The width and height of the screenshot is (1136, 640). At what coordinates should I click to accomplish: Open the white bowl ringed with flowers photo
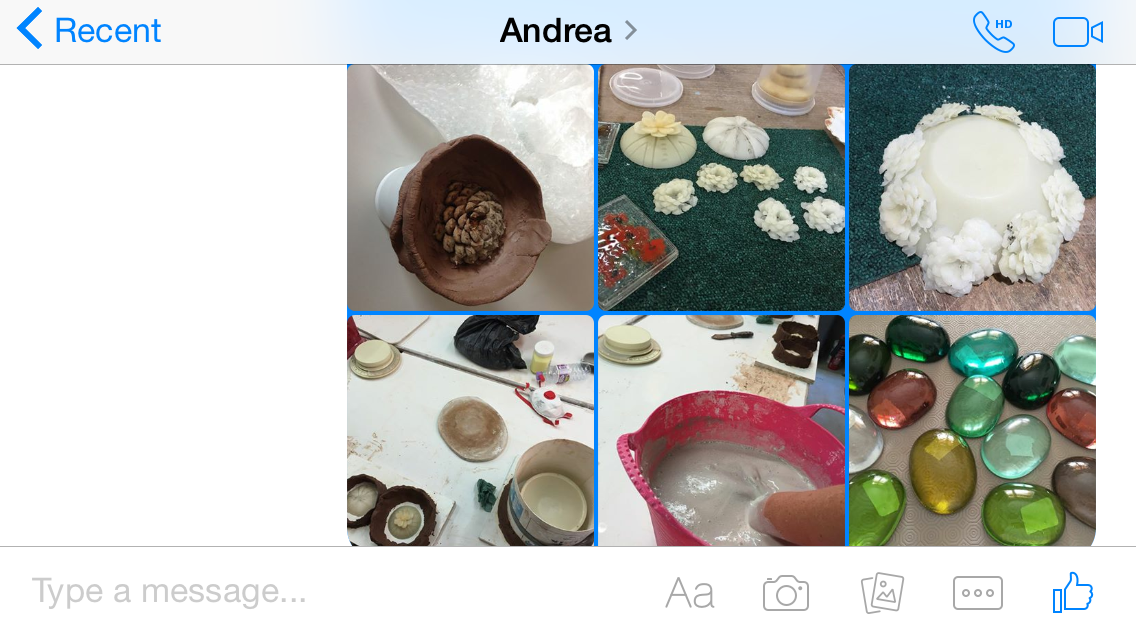coord(972,188)
